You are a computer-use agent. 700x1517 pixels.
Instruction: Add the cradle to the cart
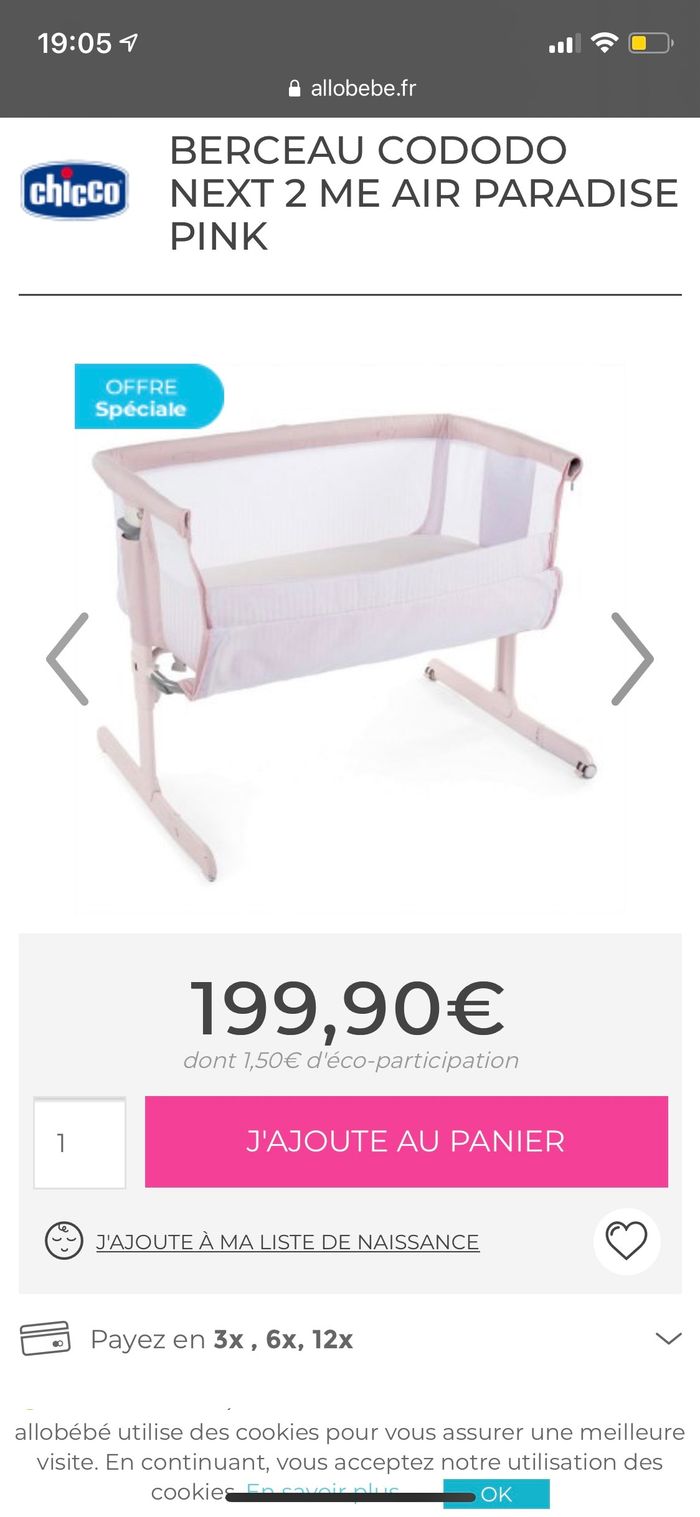click(x=406, y=1141)
